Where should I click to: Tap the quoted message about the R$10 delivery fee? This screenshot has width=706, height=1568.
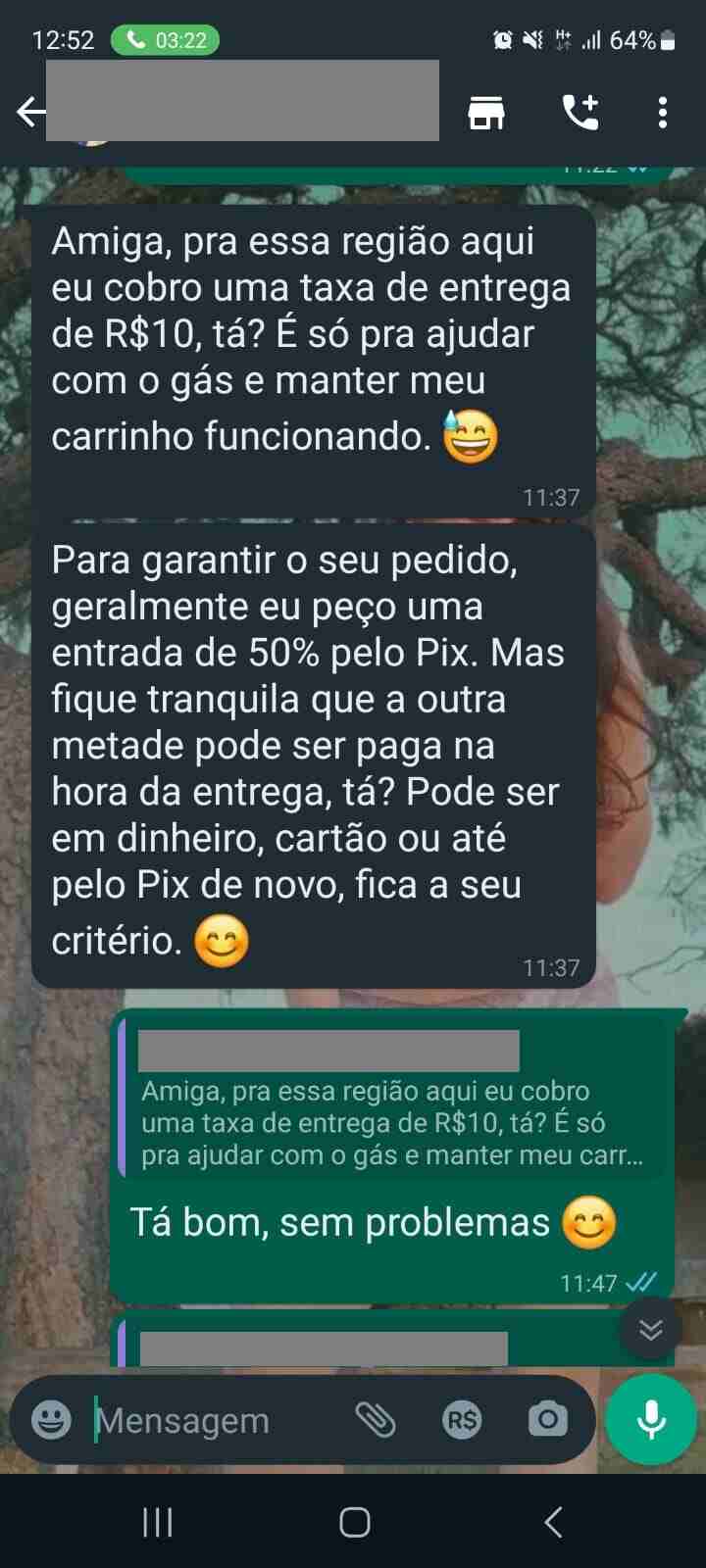click(x=392, y=1122)
